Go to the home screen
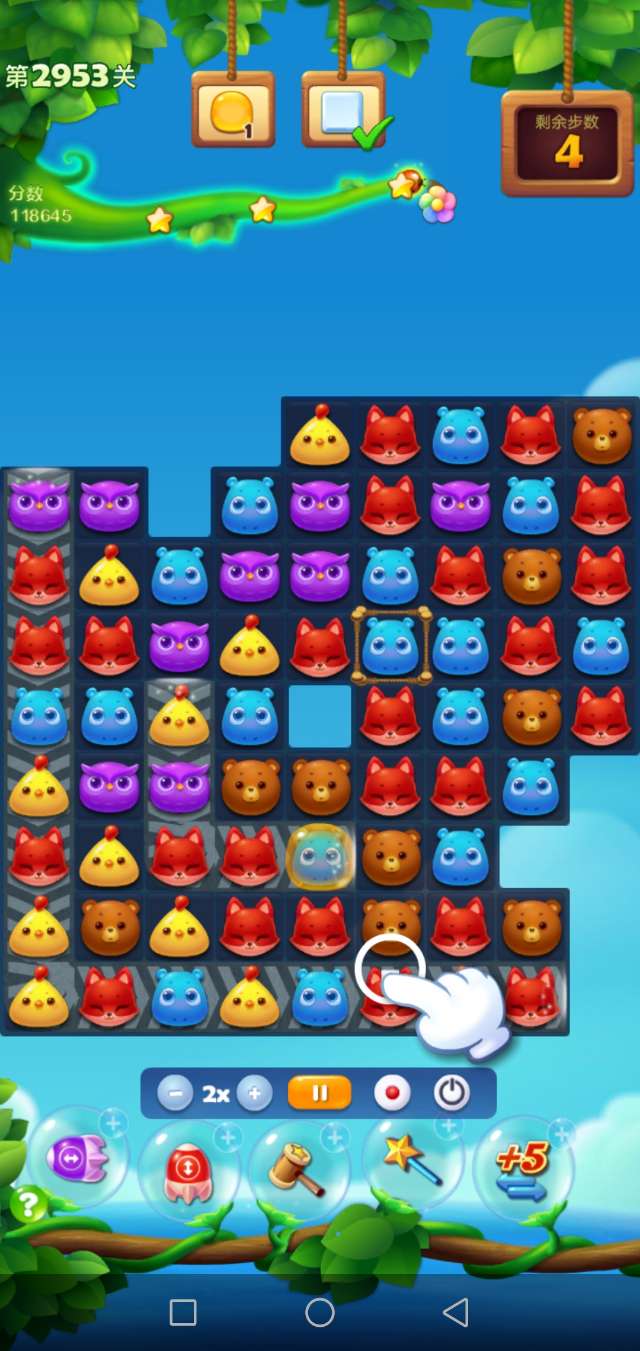 (320, 1312)
